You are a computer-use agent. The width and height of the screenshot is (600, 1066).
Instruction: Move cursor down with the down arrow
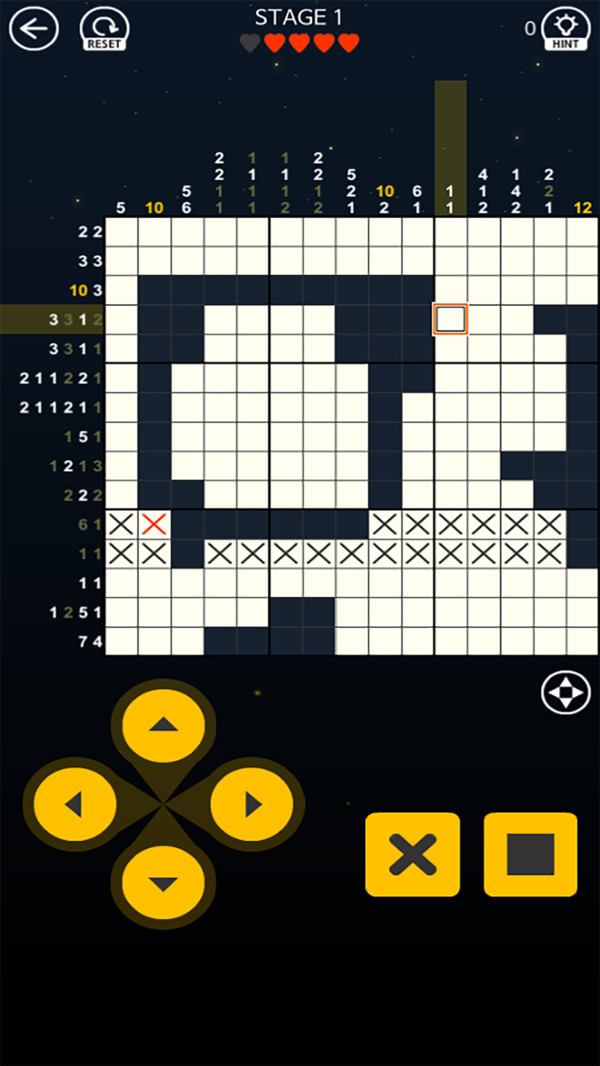click(163, 883)
